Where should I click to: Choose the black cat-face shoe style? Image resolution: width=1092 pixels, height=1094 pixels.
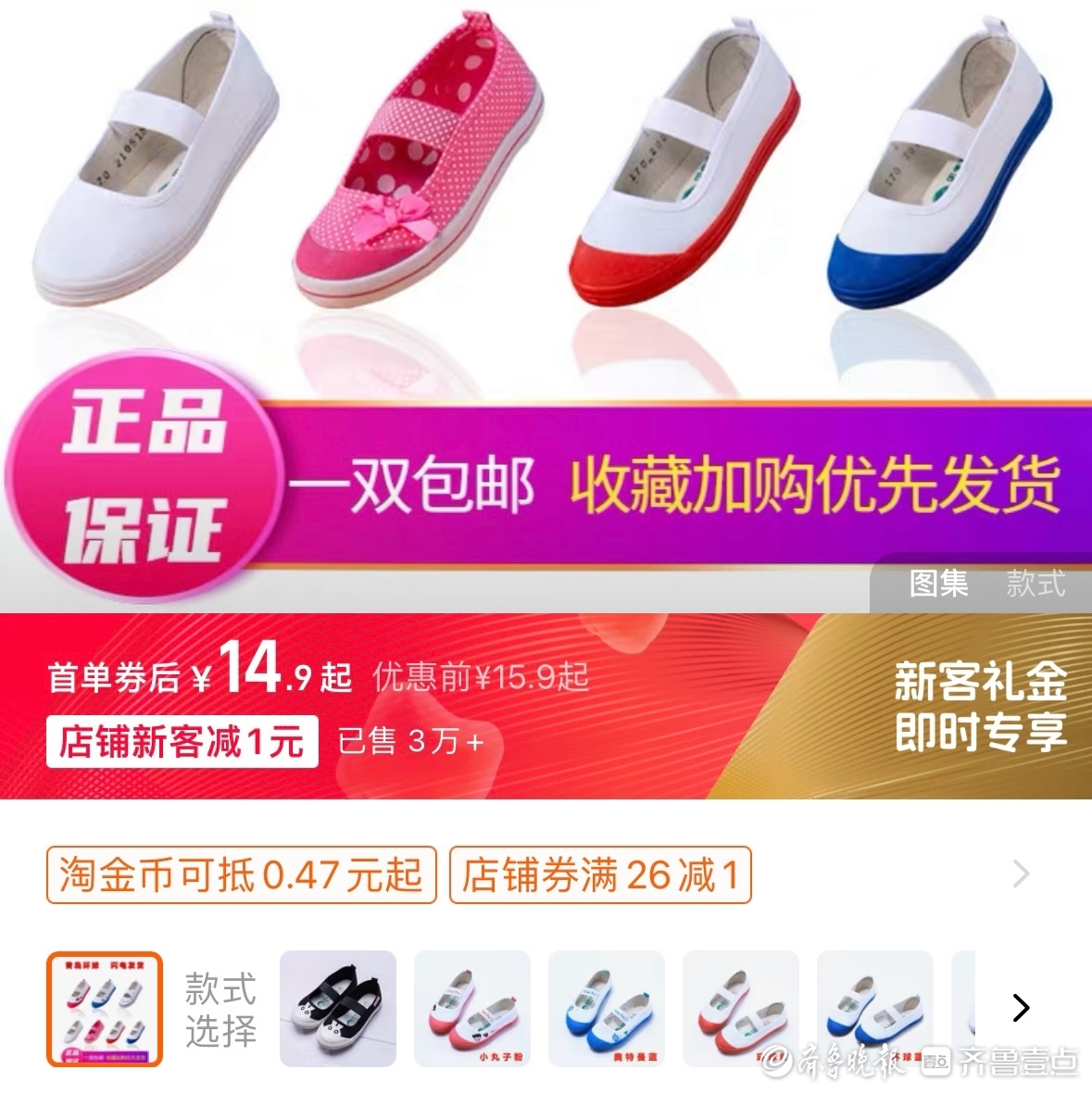(x=338, y=1009)
